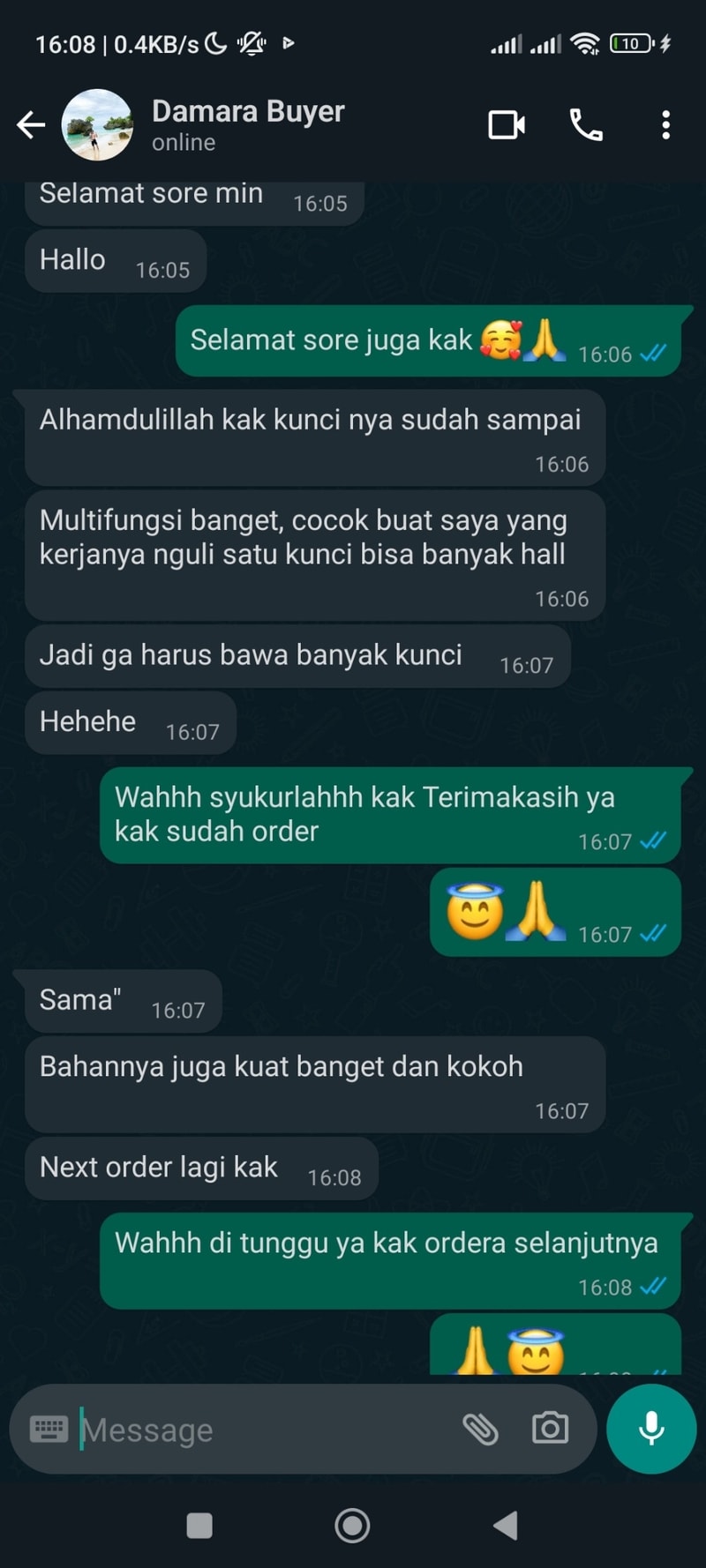This screenshot has width=706, height=1568.
Task: Switch to keyboard in message bar
Action: [x=49, y=1429]
